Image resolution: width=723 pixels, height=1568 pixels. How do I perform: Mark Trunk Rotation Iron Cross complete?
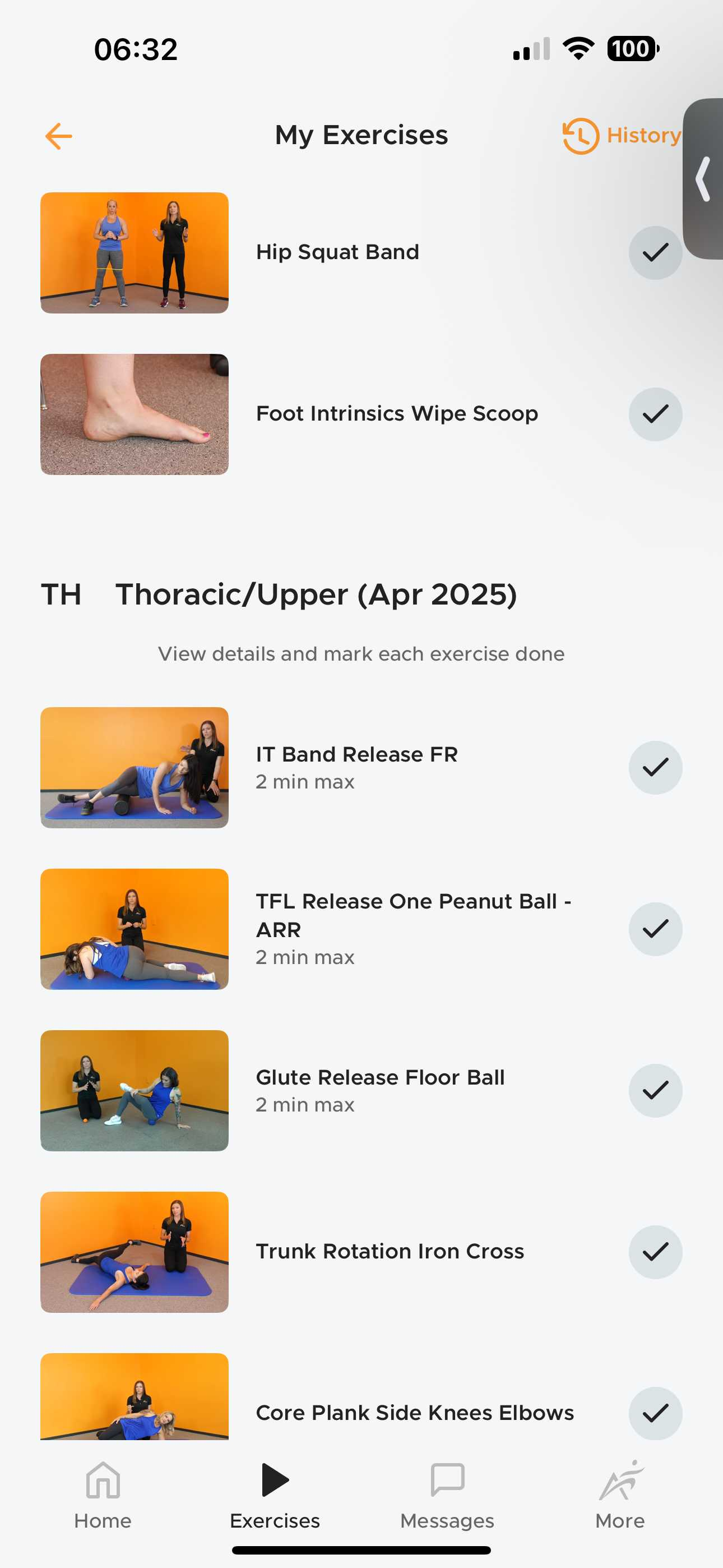pos(655,1252)
